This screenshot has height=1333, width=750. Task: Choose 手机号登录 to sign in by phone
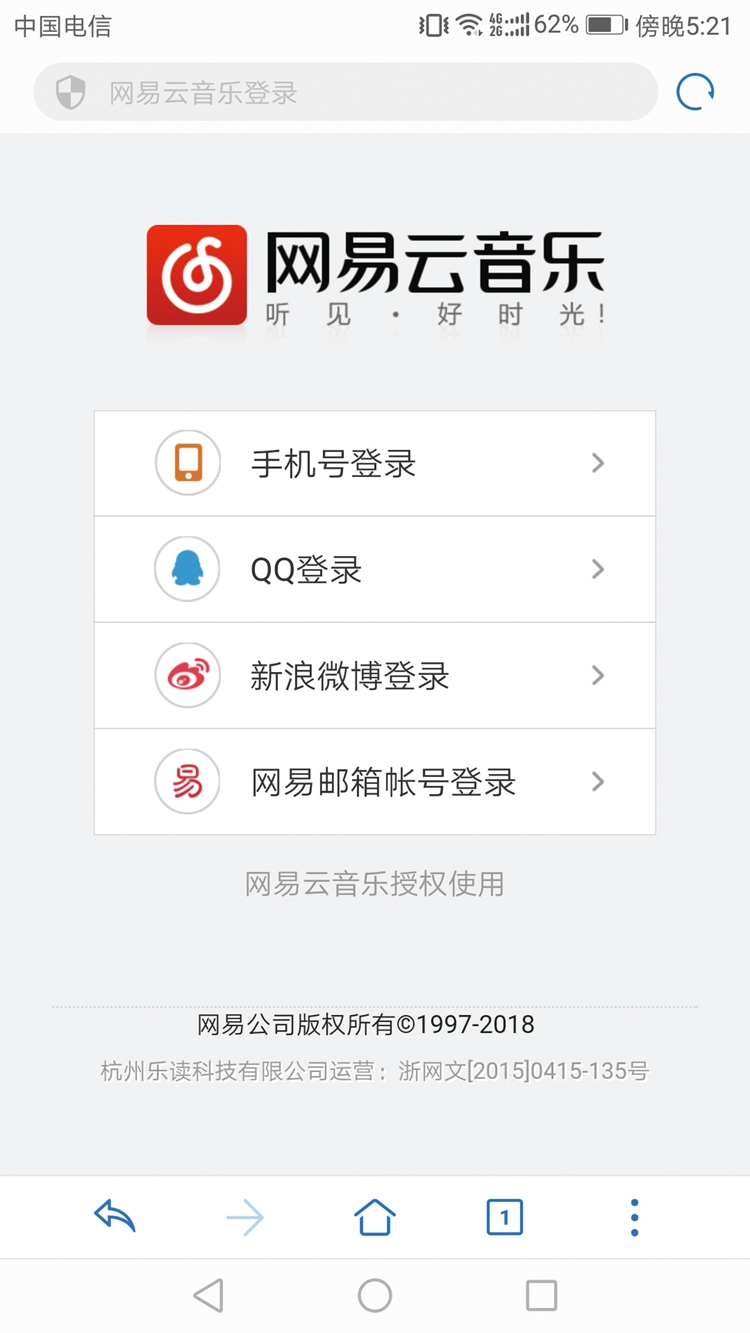tap(375, 463)
